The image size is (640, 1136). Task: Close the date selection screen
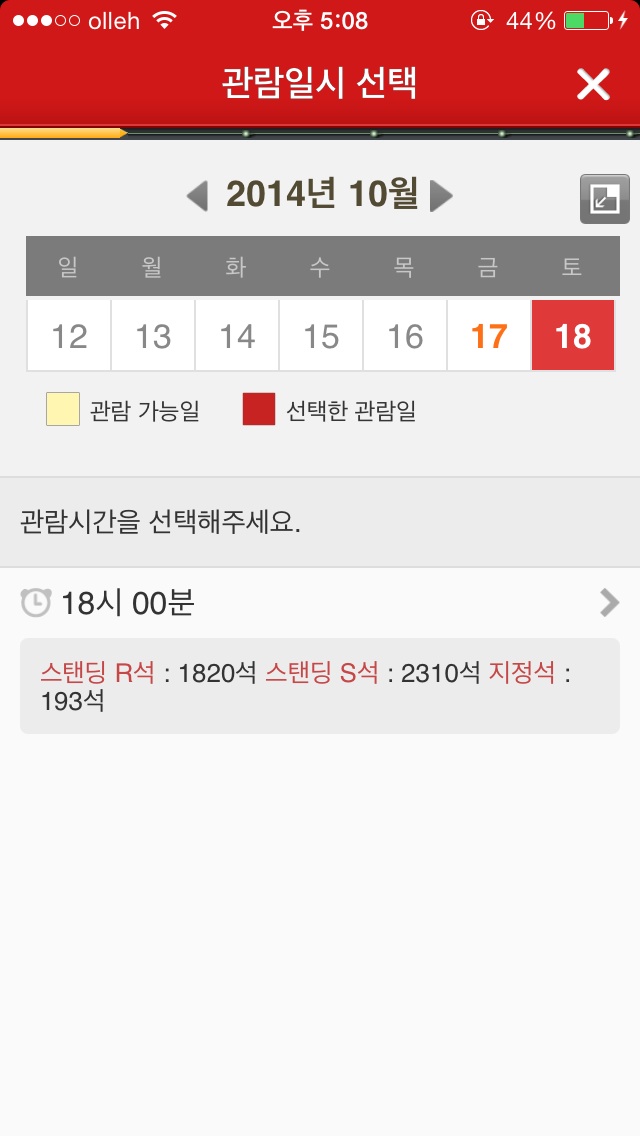click(x=593, y=84)
